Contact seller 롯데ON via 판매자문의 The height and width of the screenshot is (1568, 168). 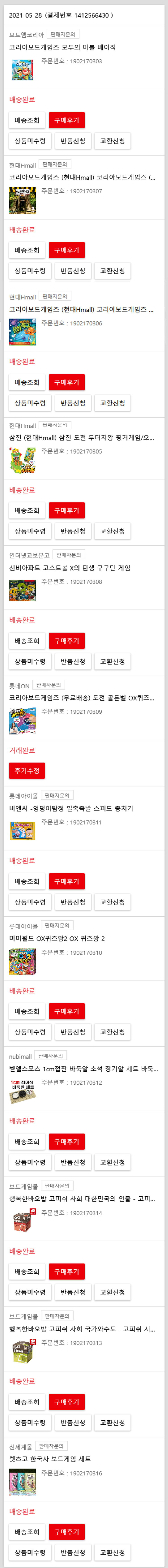48,685
